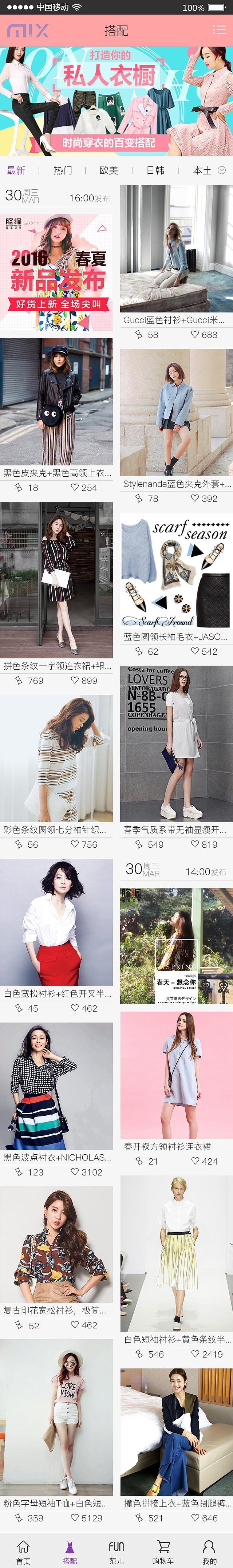The width and height of the screenshot is (233, 1568).
Task: Switch to the 最新 tab
Action: [x=16, y=170]
